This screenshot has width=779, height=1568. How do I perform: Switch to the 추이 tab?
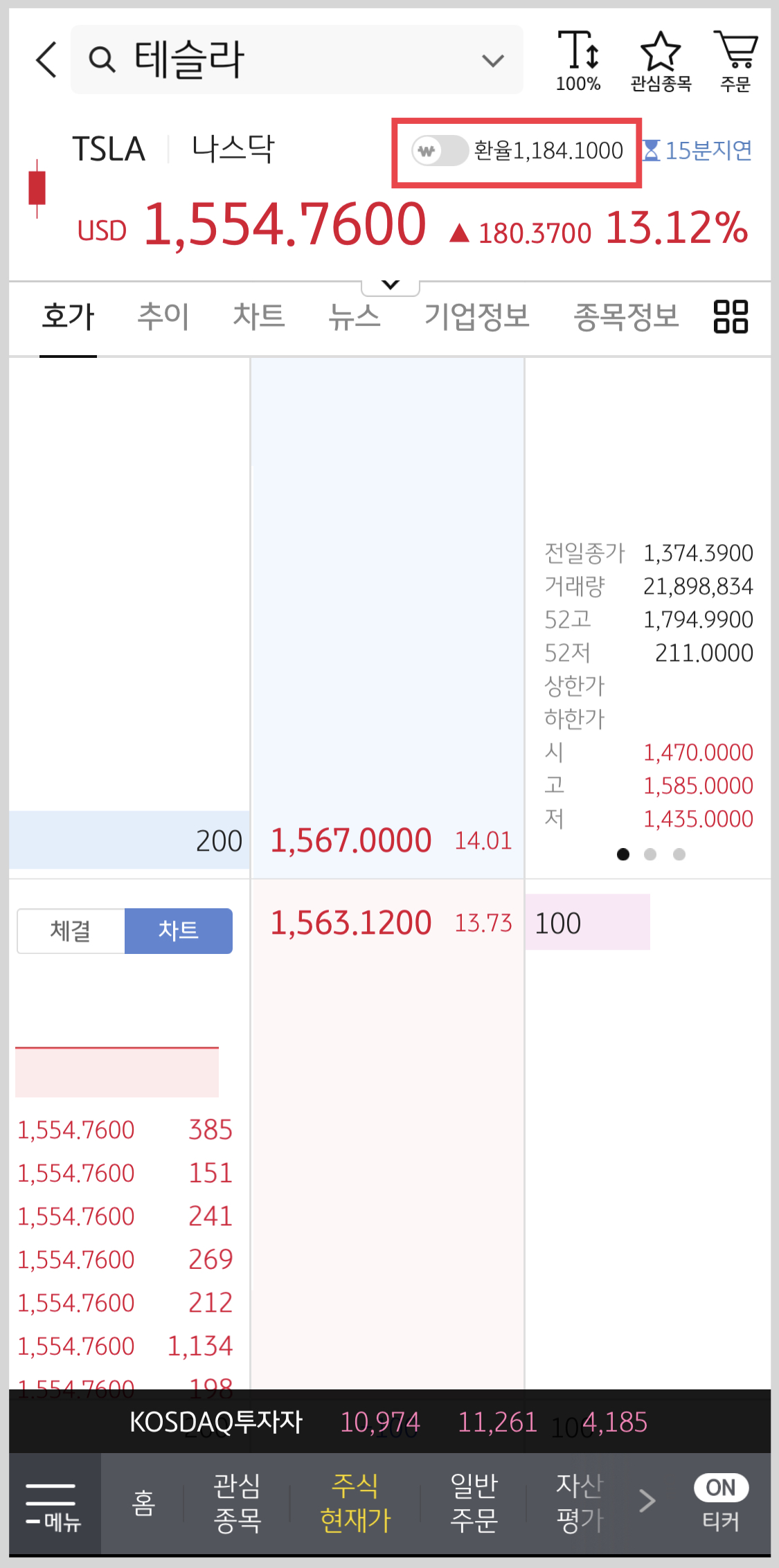pyautogui.click(x=163, y=317)
